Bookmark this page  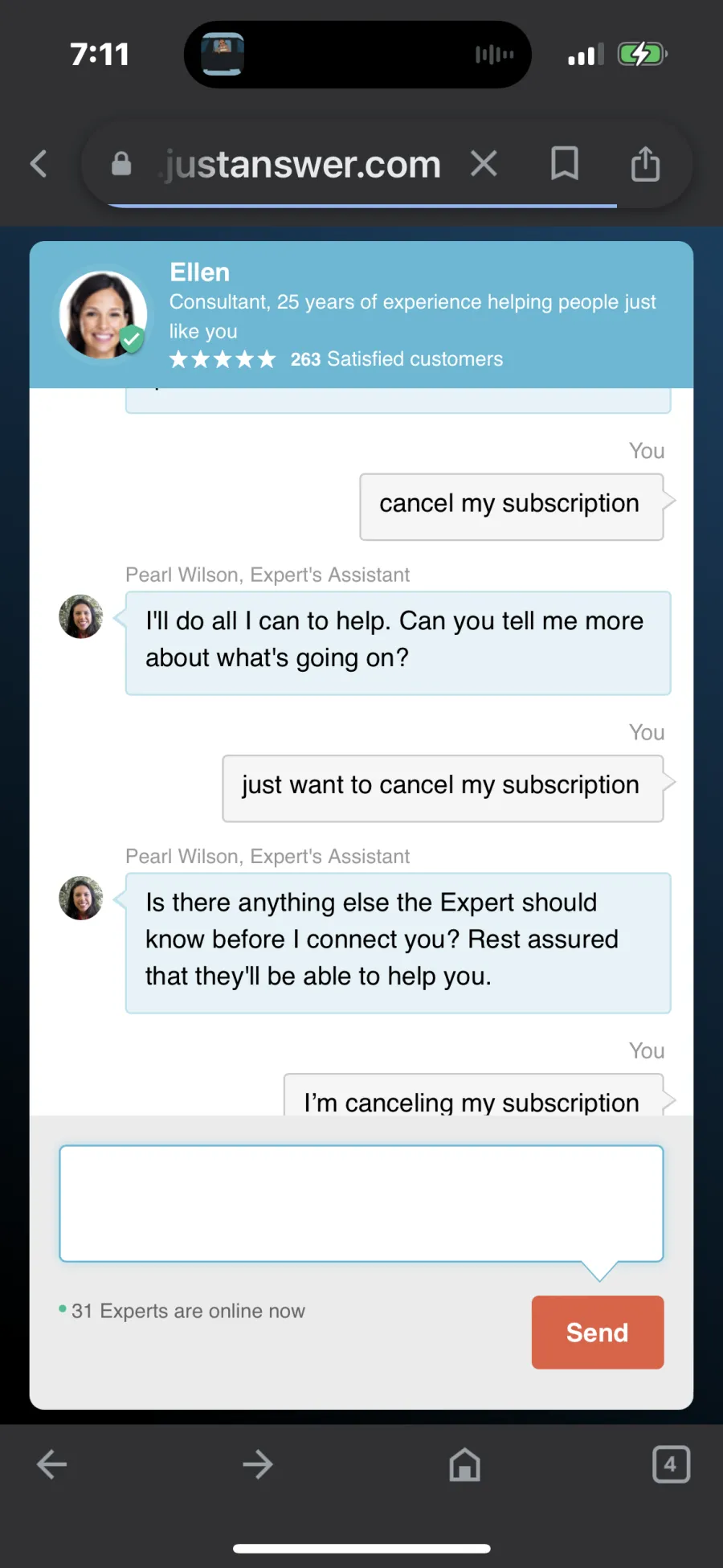(x=565, y=163)
